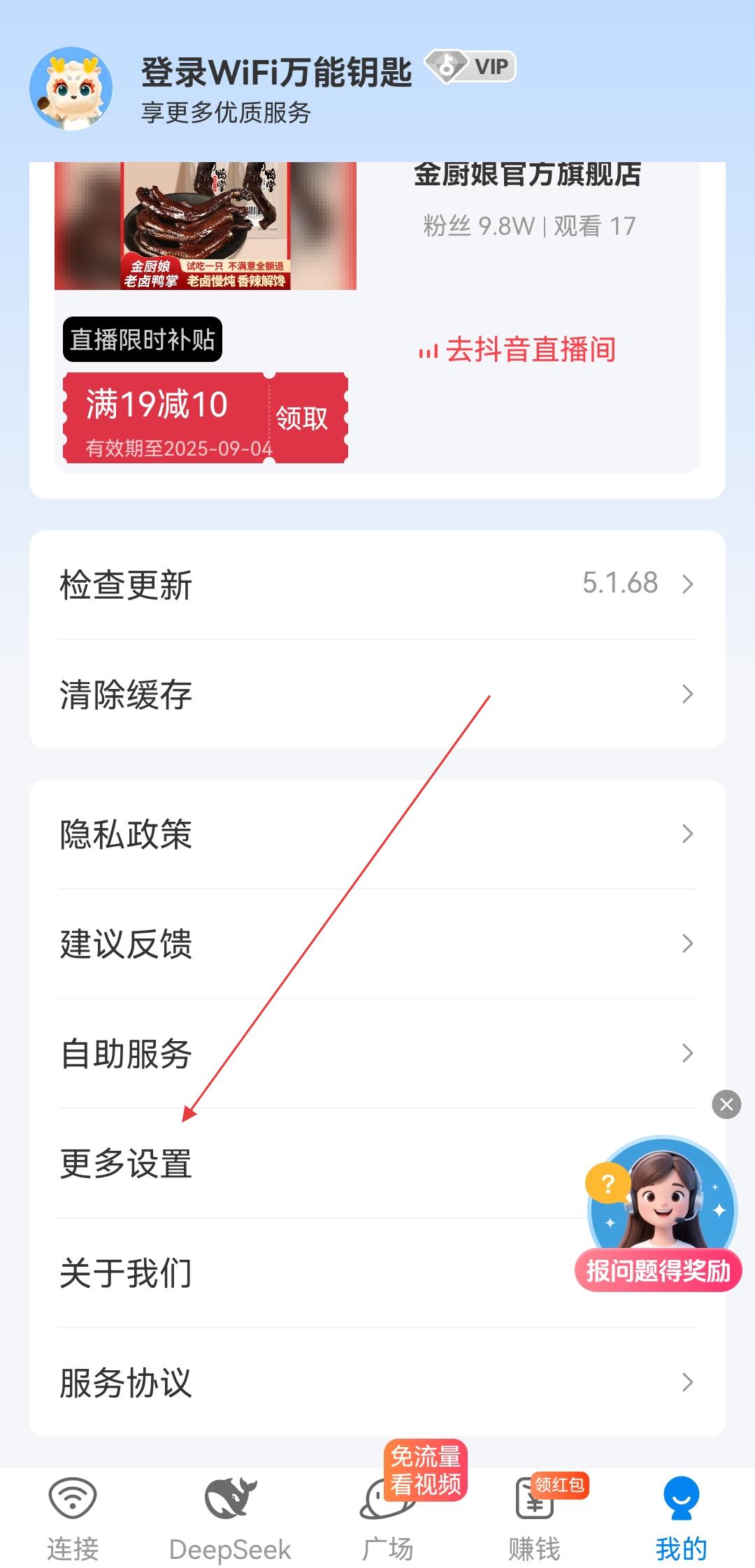The image size is (755, 1568).
Task: Open the 金厨娘 live stream thumbnail
Action: click(206, 226)
